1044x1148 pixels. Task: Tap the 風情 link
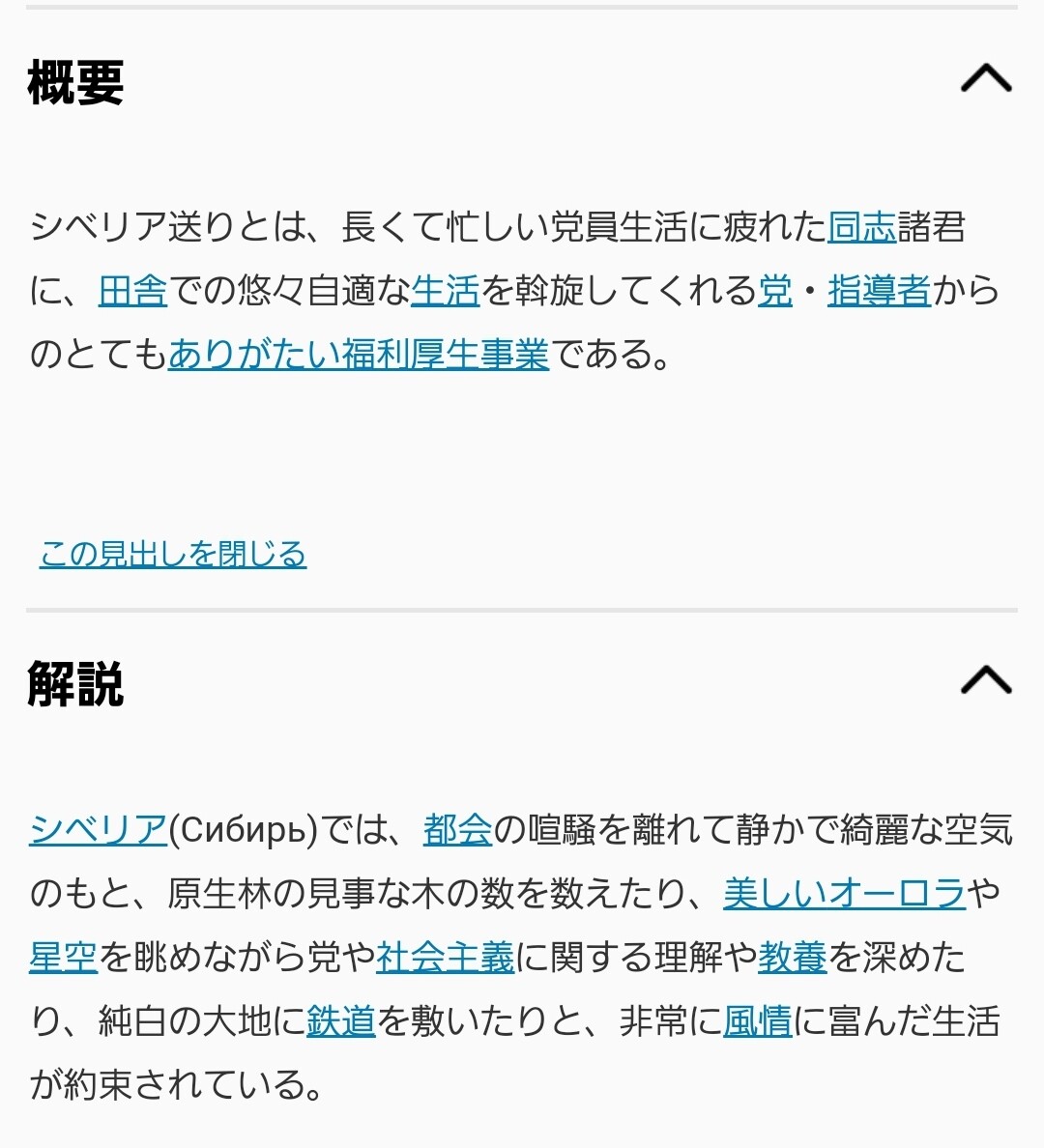tap(757, 1021)
